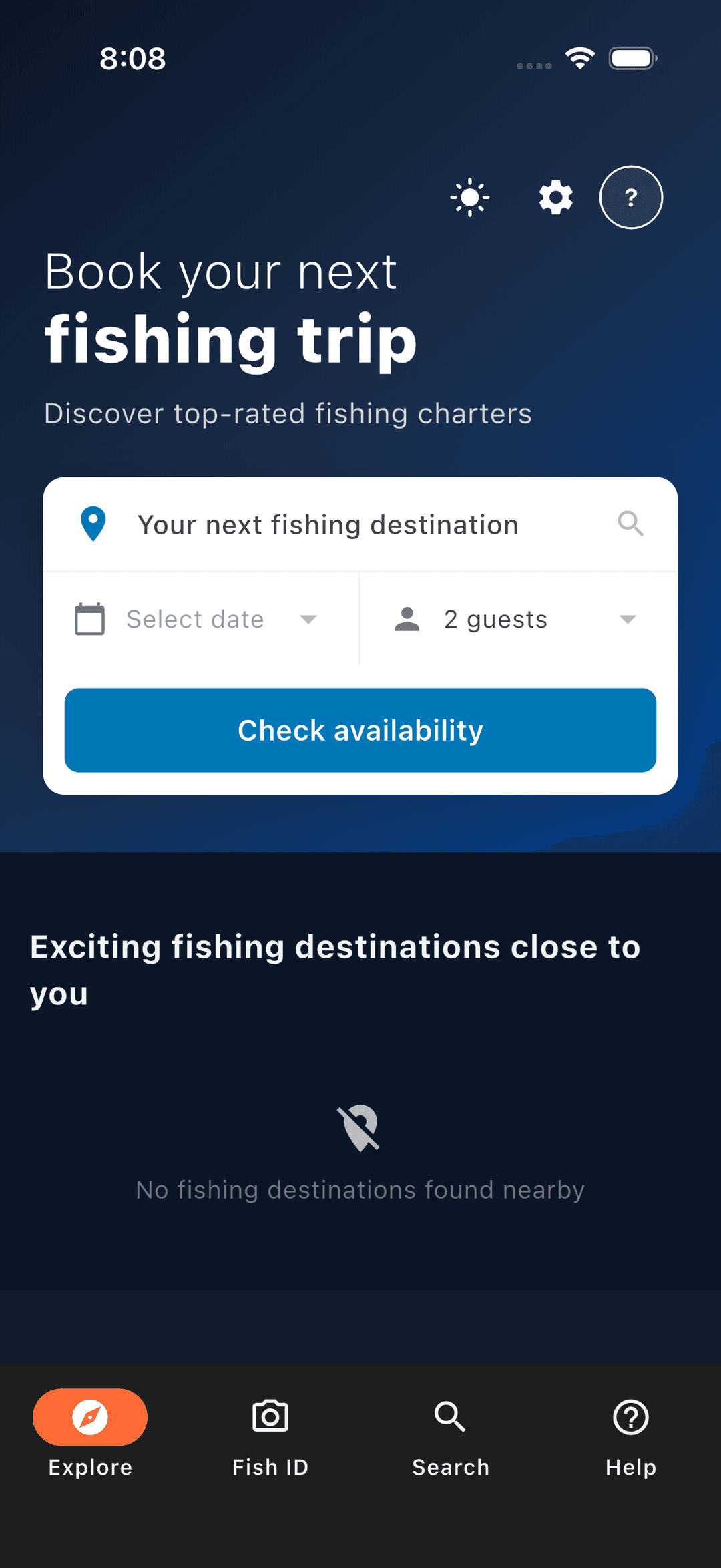Screen dimensions: 721x1568
Task: Click the calendar icon next to Select date
Action: coord(92,618)
